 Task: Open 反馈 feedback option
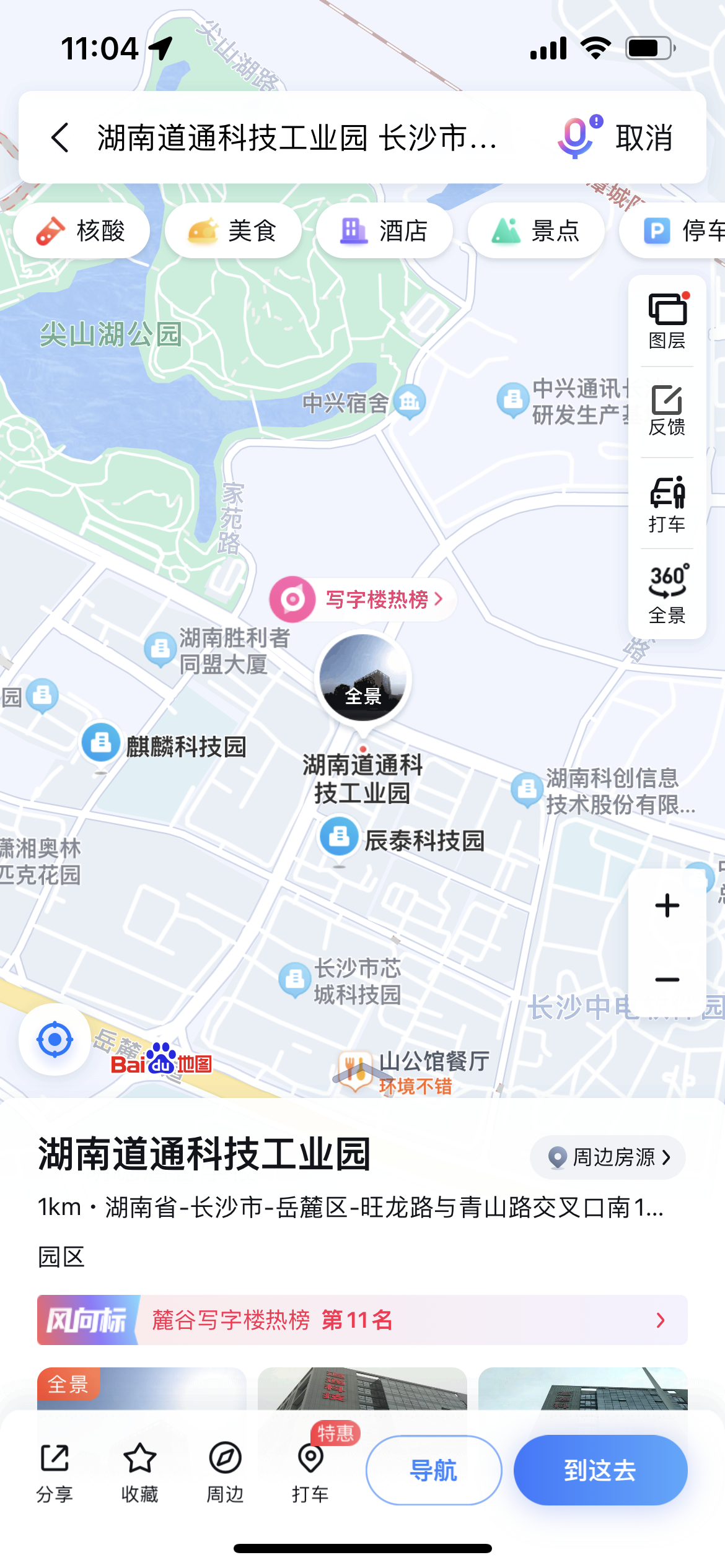point(667,411)
